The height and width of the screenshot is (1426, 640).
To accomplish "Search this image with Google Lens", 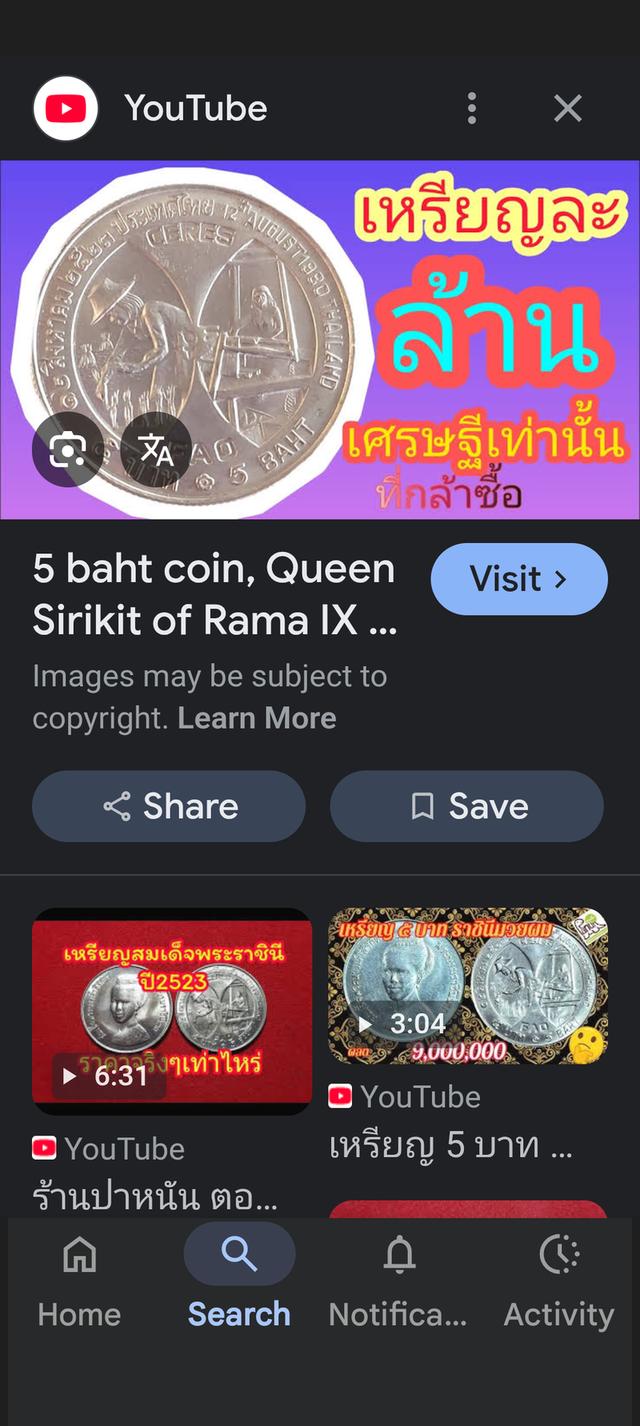I will click(x=67, y=452).
